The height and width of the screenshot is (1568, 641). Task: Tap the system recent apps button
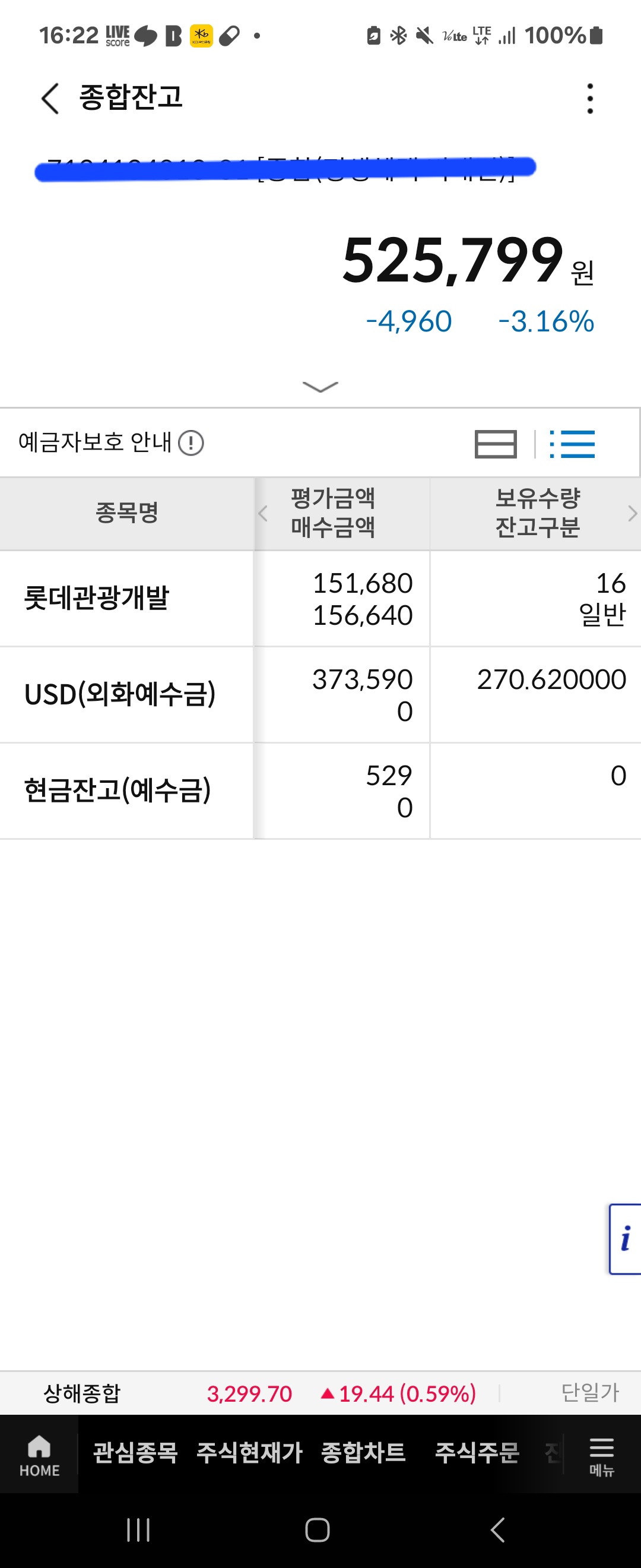(138, 1529)
